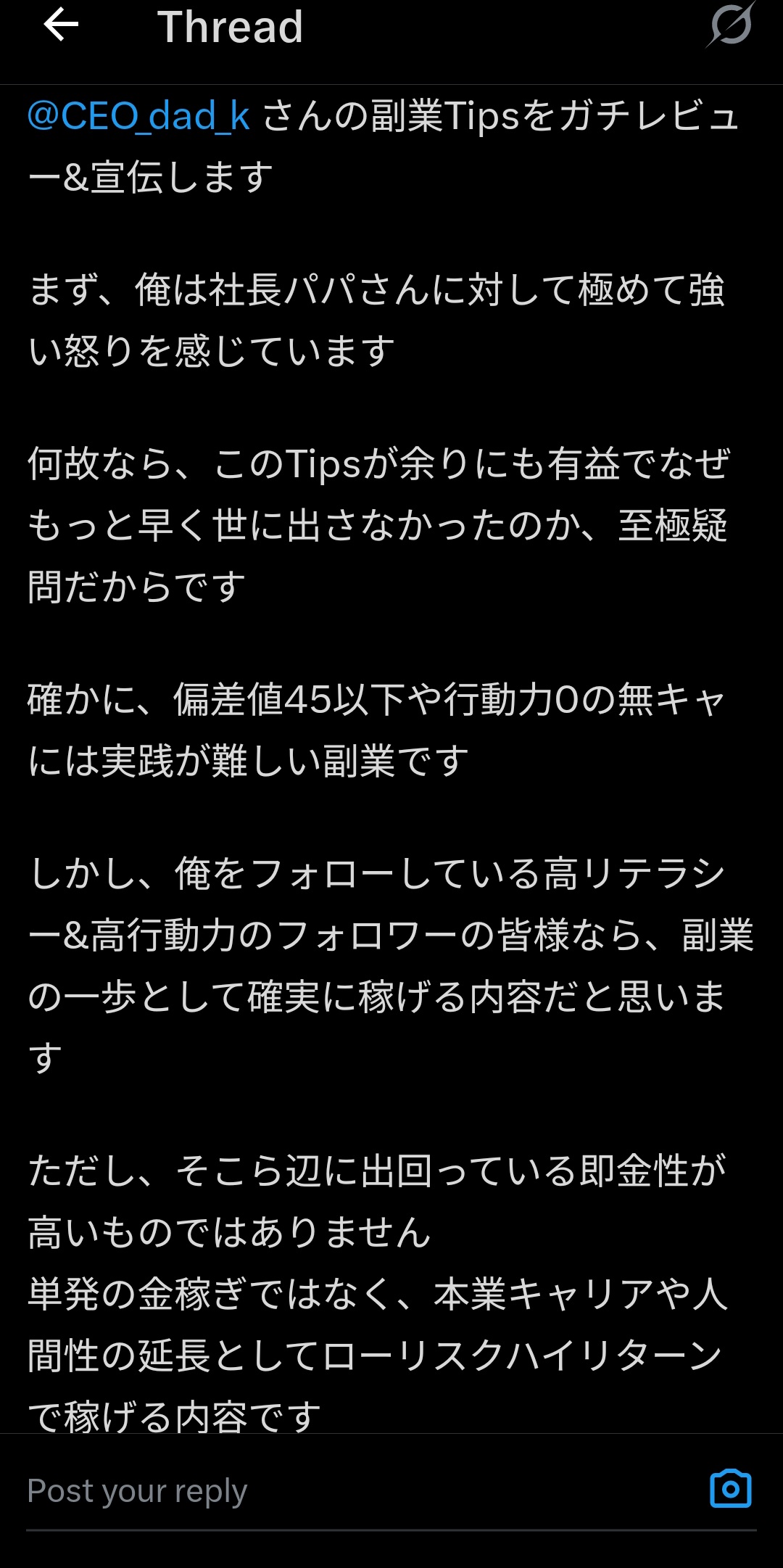The width and height of the screenshot is (783, 1568).
Task: Attach a photo with the camera icon
Action: tap(730, 1490)
